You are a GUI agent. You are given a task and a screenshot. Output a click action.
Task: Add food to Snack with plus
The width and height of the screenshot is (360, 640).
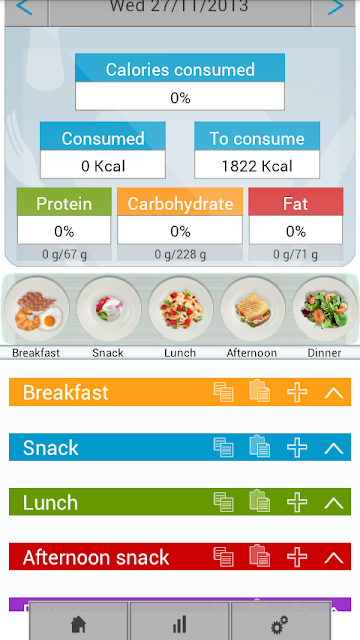297,447
